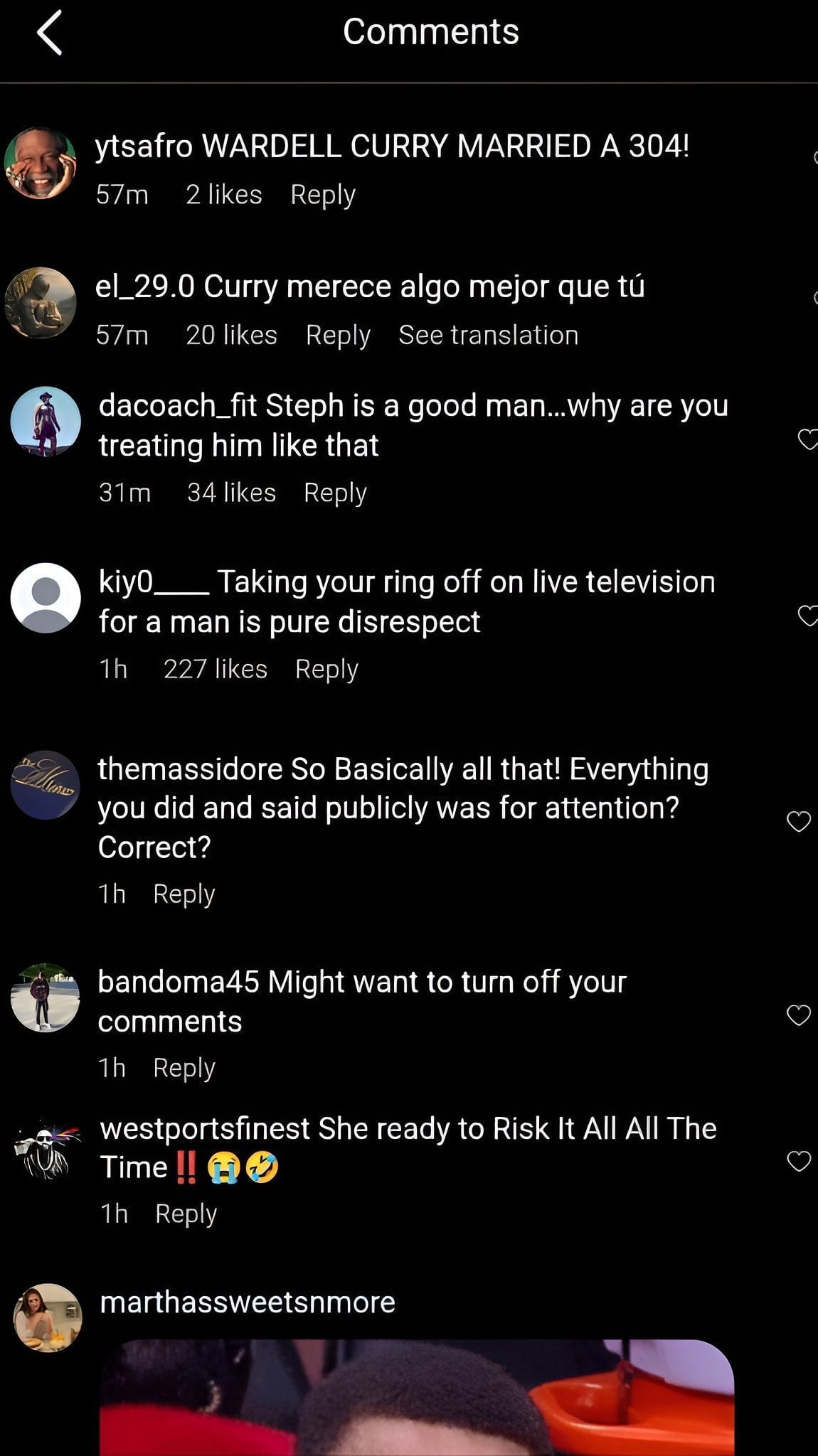Screen dimensions: 818x1456
Task: Reply to kiy0____'s comment
Action: [326, 669]
